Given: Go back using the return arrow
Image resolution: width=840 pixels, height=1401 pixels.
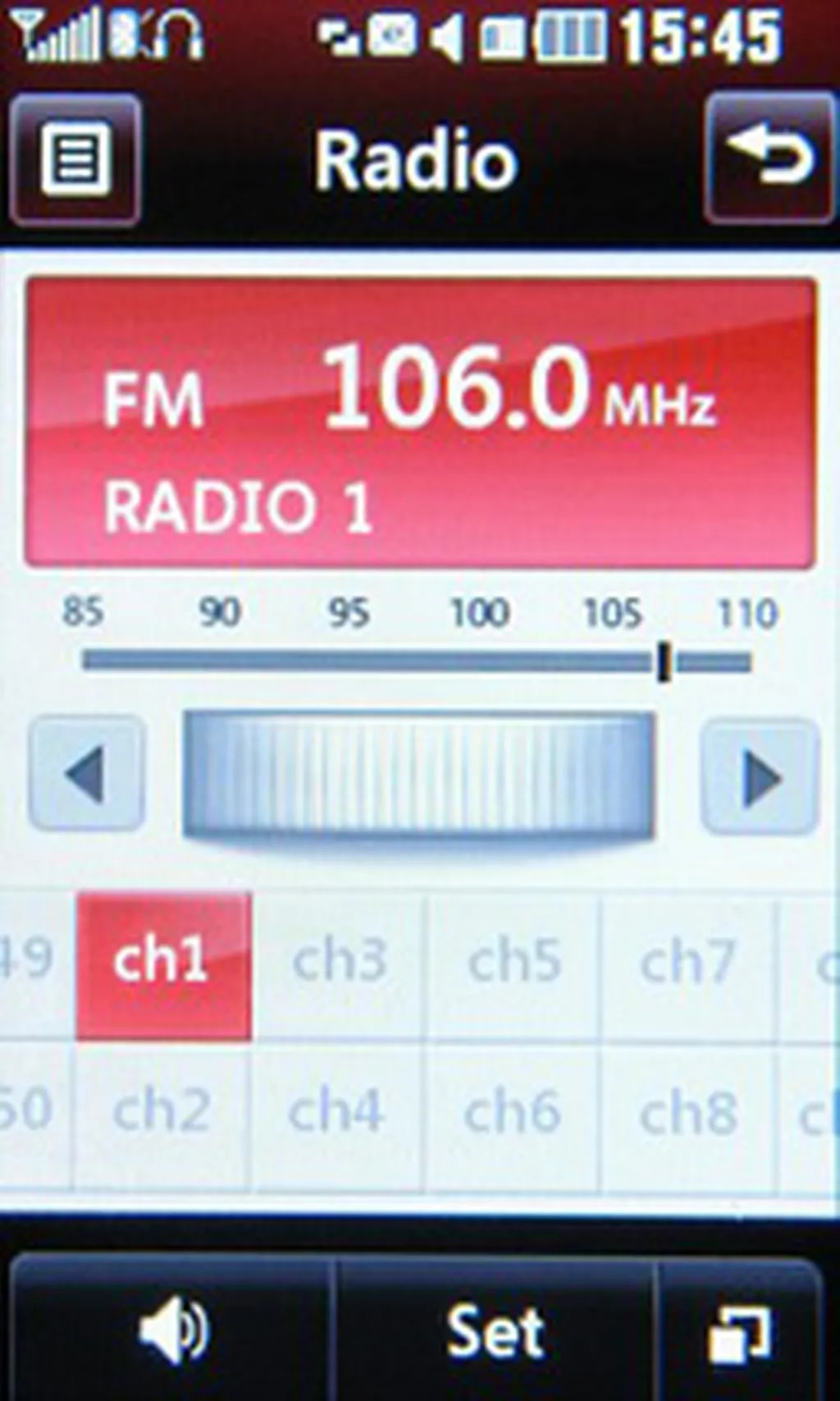Looking at the screenshot, I should [769, 158].
